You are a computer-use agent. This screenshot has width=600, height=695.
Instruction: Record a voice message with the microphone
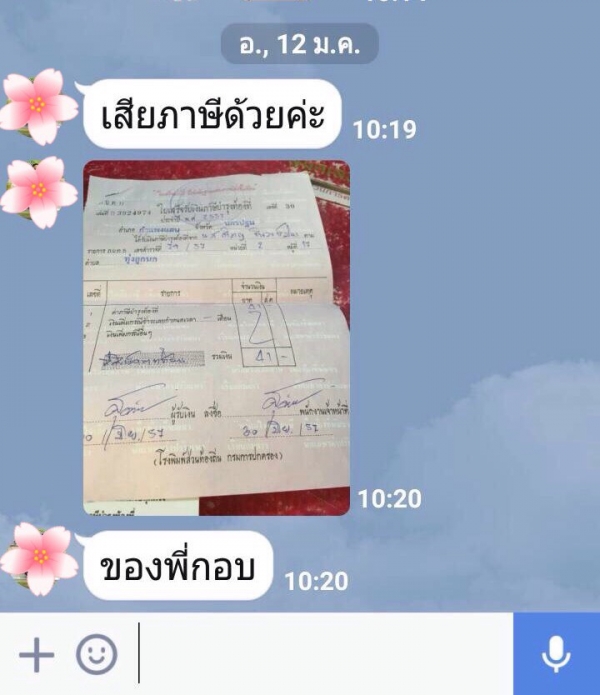556,655
